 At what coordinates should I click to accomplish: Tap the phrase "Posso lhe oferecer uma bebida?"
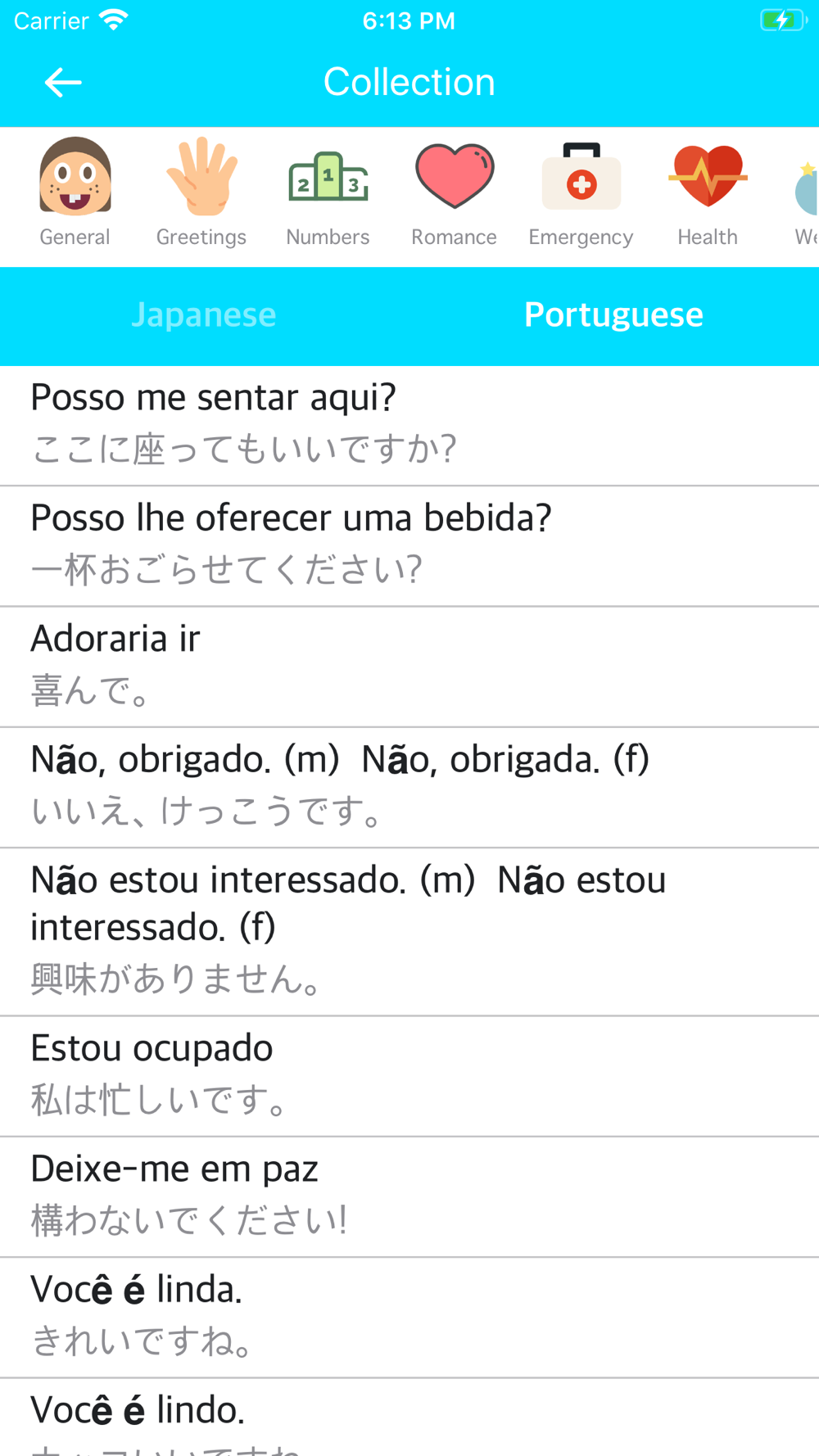click(409, 546)
